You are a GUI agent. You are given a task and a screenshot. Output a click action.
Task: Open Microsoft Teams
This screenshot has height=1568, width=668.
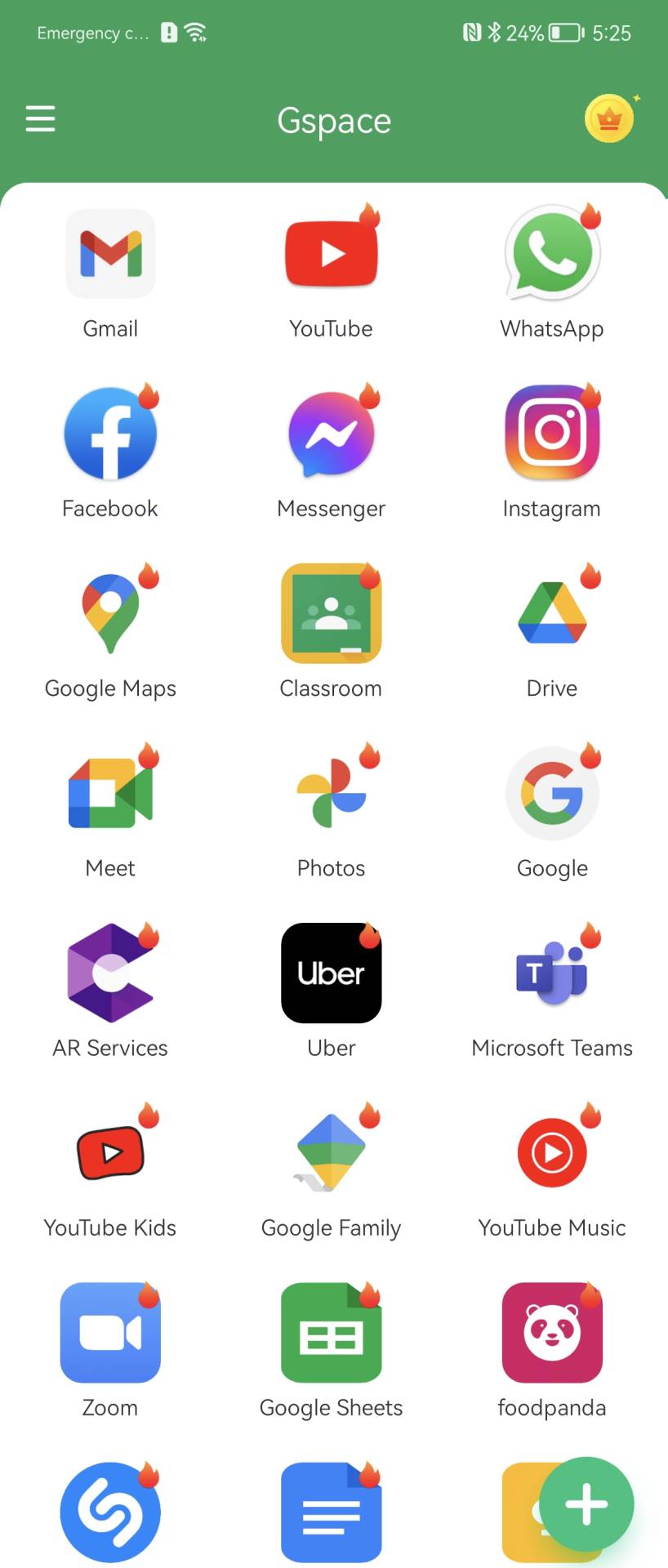[552, 973]
